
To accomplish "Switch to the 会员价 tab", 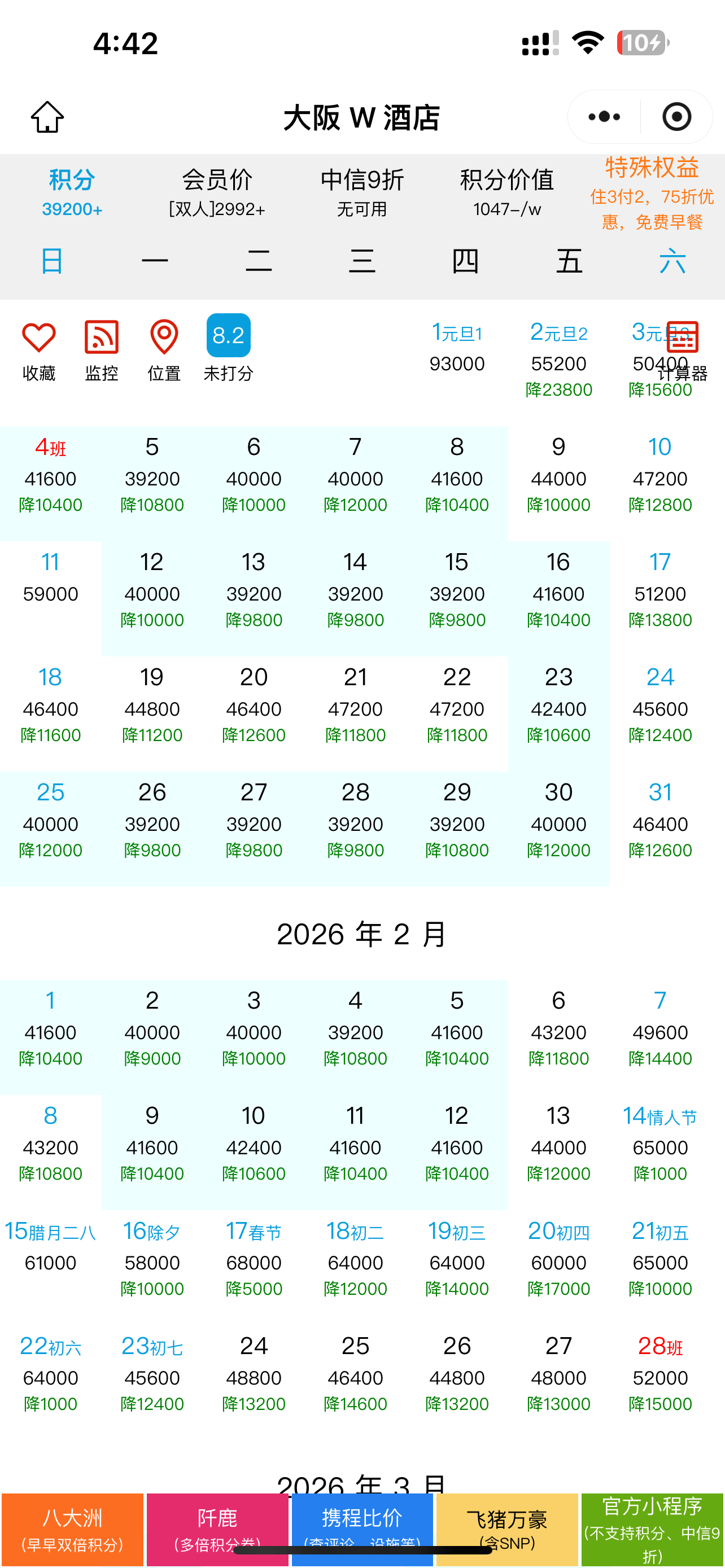I will (217, 192).
